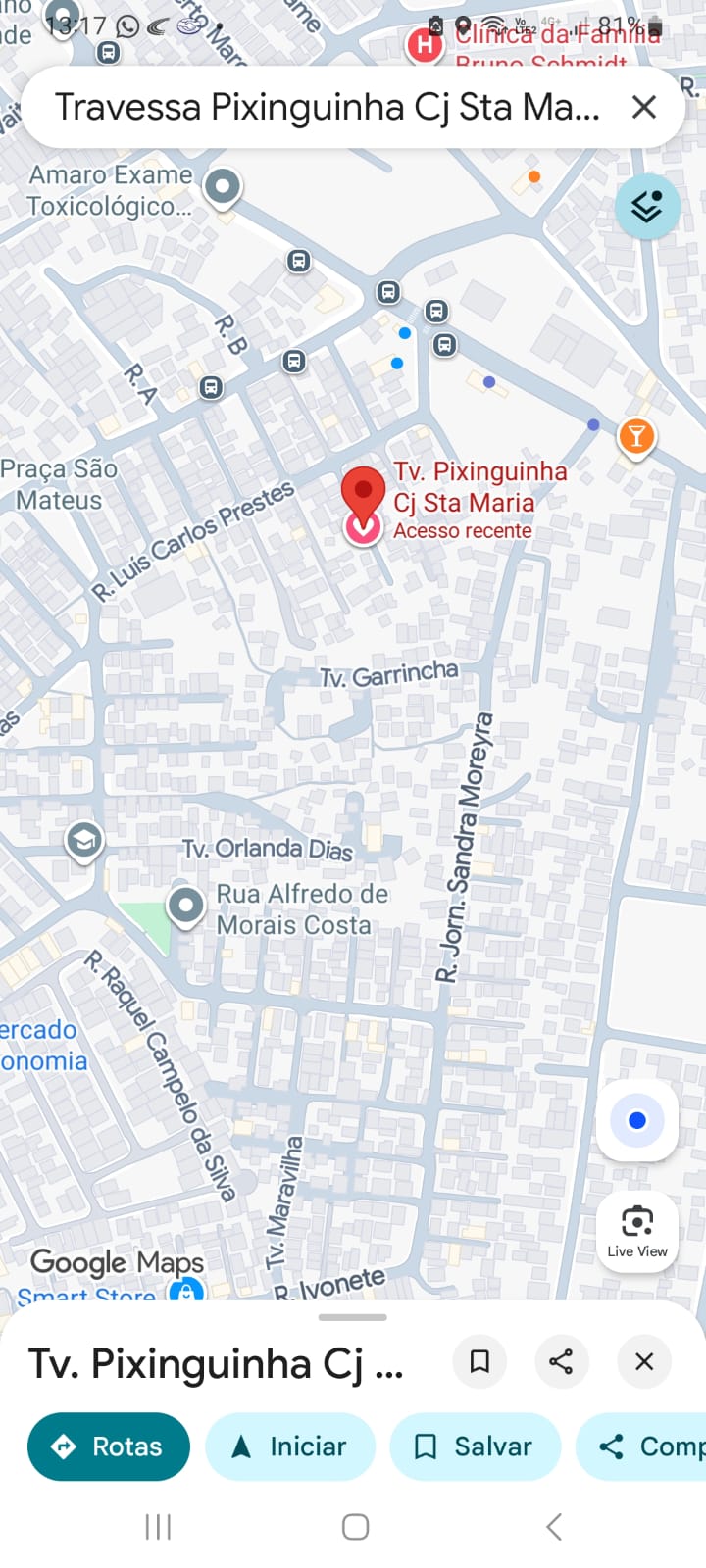Image resolution: width=706 pixels, height=1568 pixels.
Task: Share the place from the sheet header
Action: pyautogui.click(x=561, y=1361)
